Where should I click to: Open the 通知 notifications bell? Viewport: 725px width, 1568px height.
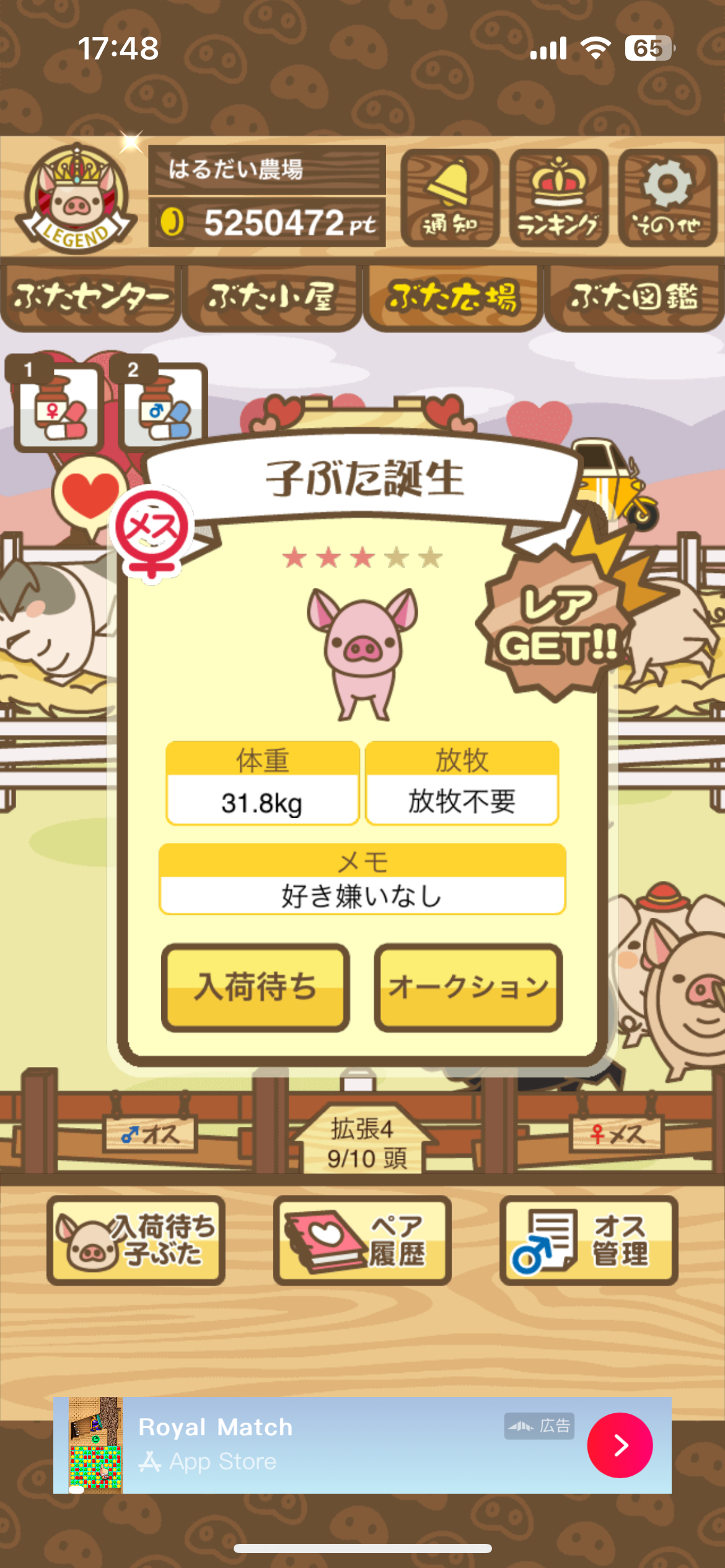coord(450,198)
